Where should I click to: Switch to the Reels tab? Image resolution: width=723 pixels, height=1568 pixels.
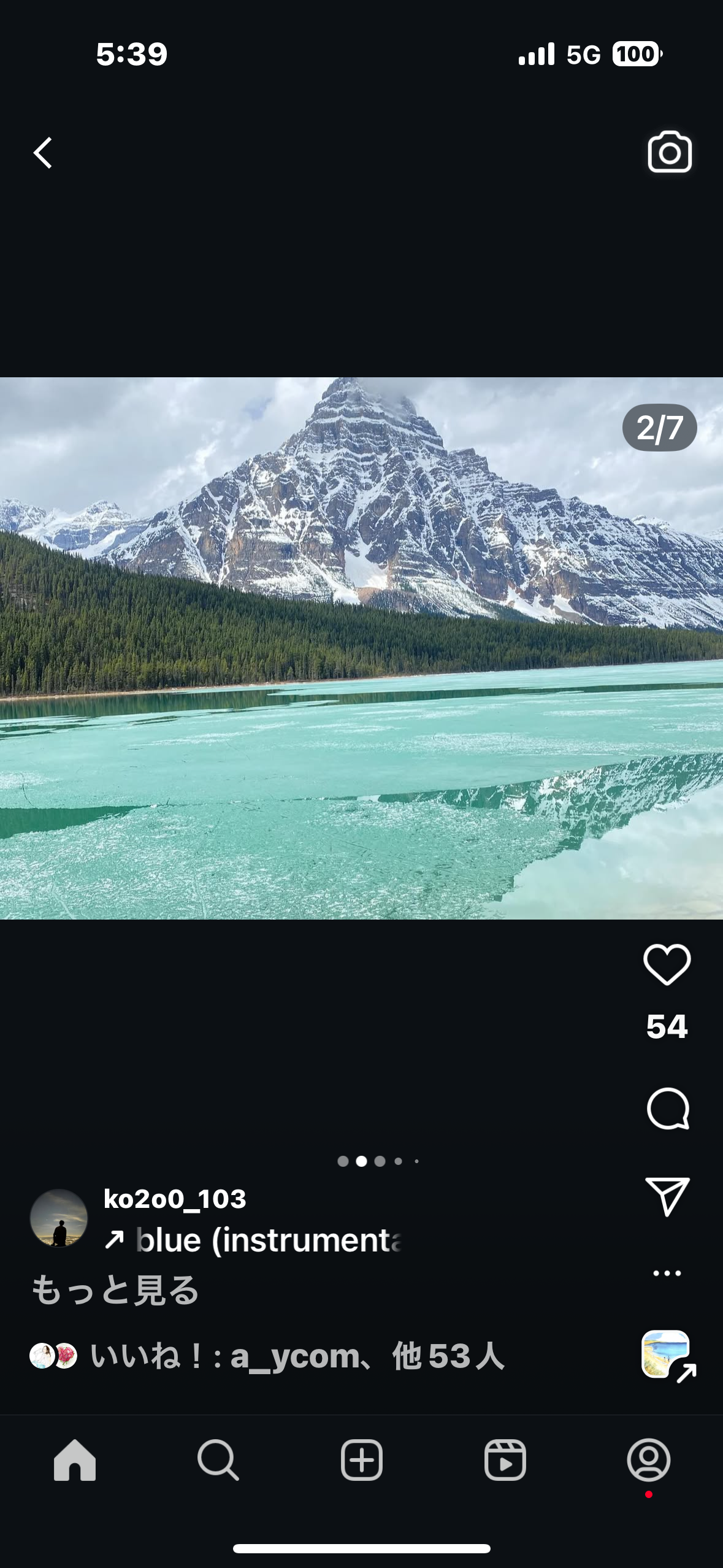[x=505, y=1460]
